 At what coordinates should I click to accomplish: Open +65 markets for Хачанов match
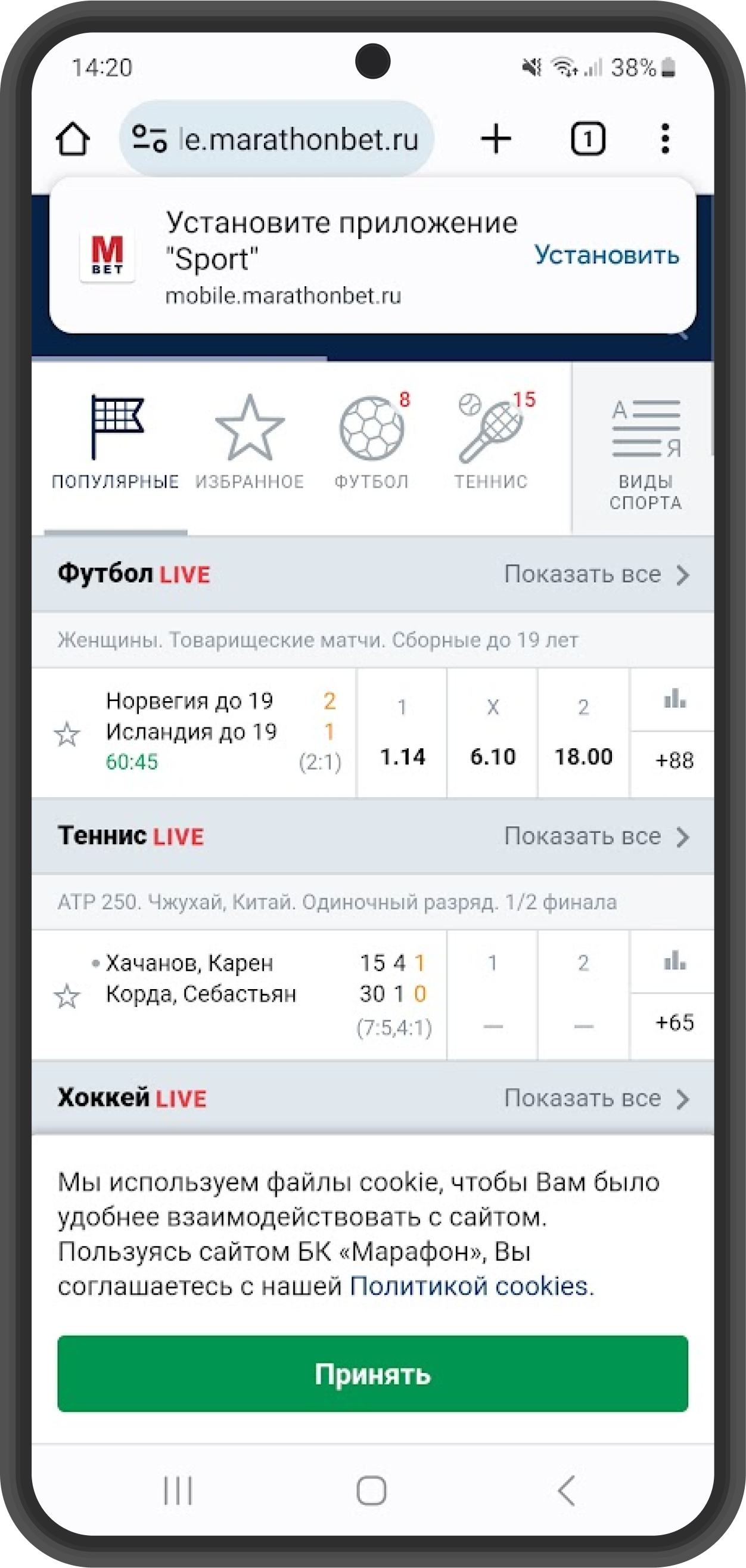click(673, 1022)
